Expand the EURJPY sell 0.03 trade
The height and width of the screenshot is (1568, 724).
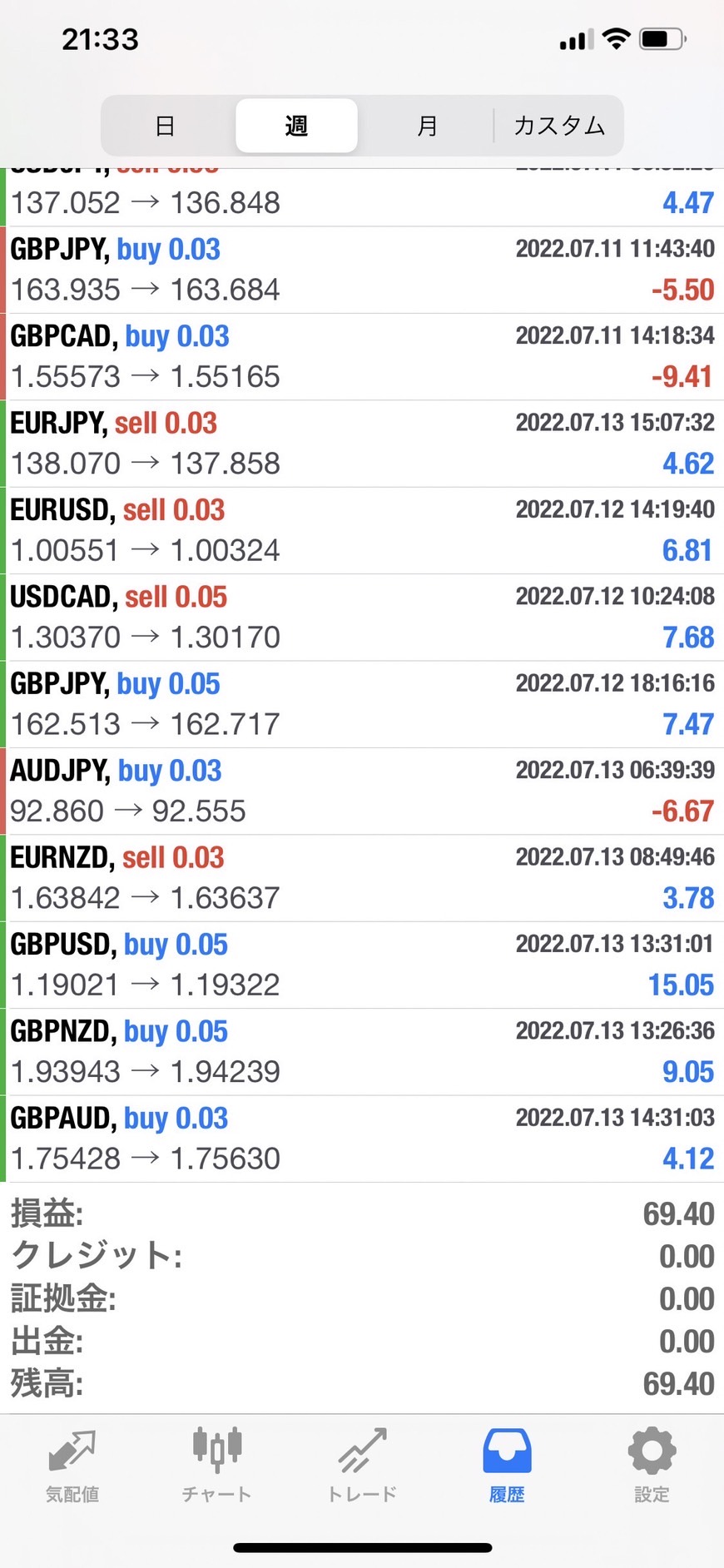pos(362,444)
